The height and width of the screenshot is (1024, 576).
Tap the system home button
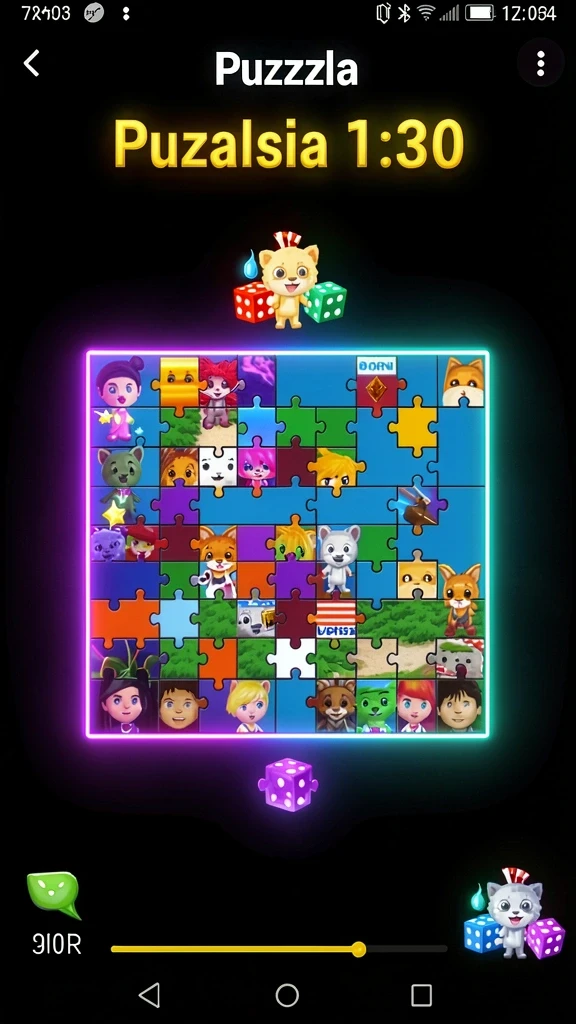tap(287, 995)
